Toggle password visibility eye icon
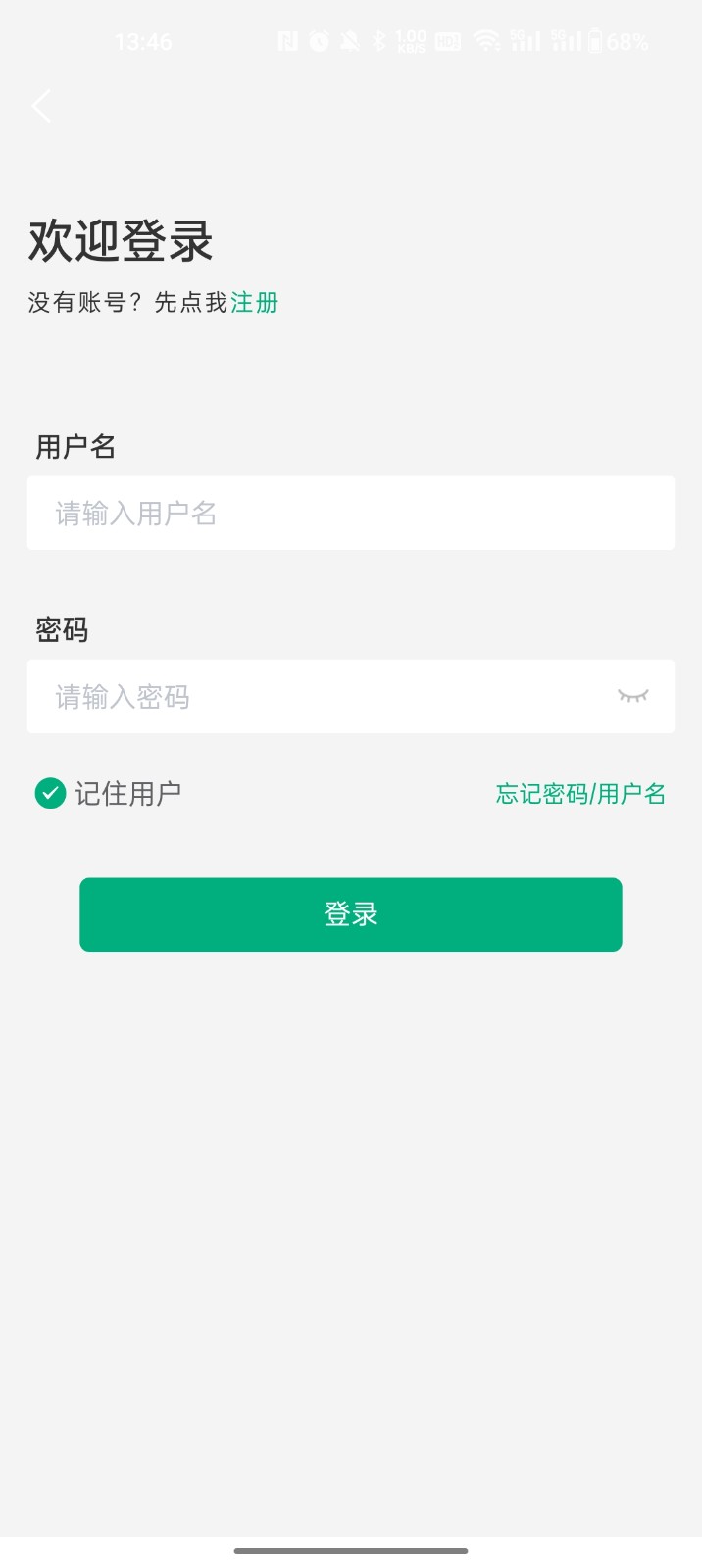Screen dimensions: 702x1568 click(632, 696)
